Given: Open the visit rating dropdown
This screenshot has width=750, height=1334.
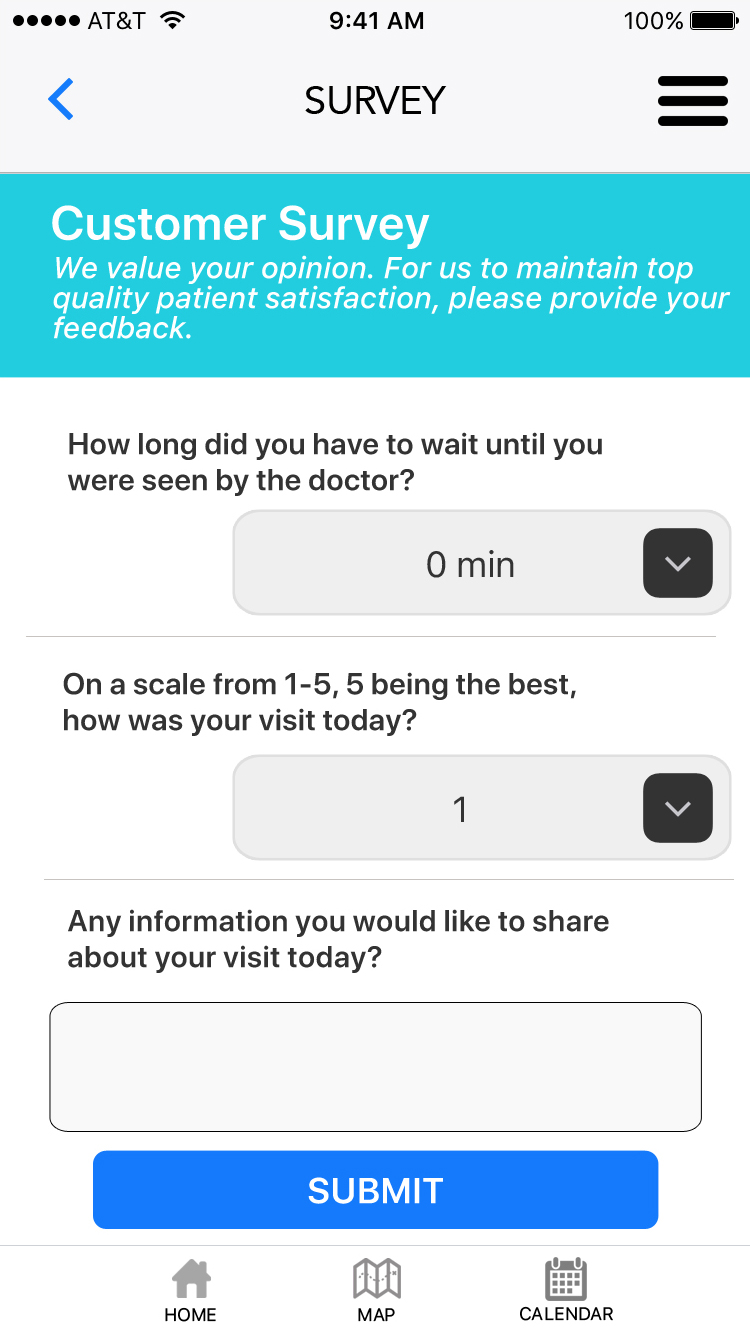Looking at the screenshot, I should point(677,808).
